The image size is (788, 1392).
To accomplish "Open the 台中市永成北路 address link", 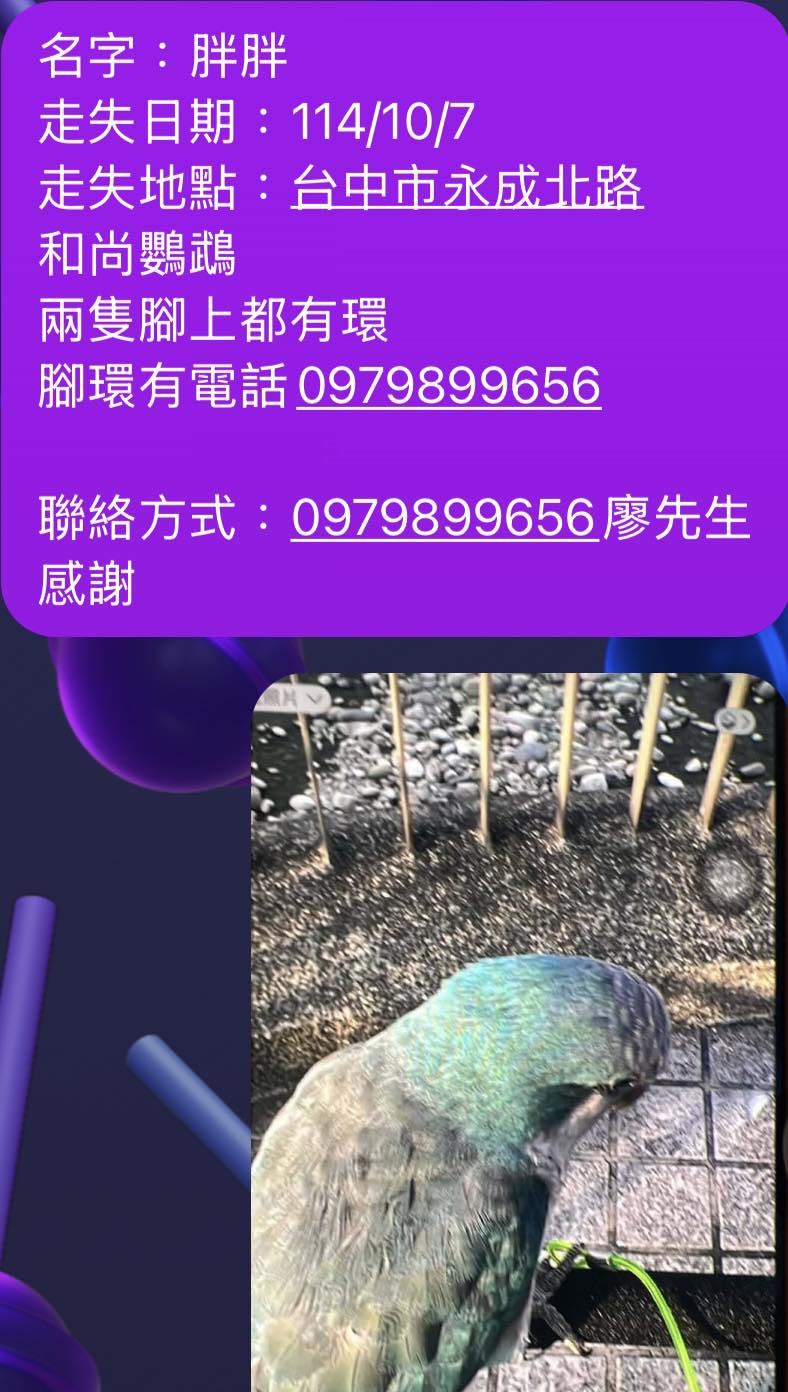I will 467,187.
